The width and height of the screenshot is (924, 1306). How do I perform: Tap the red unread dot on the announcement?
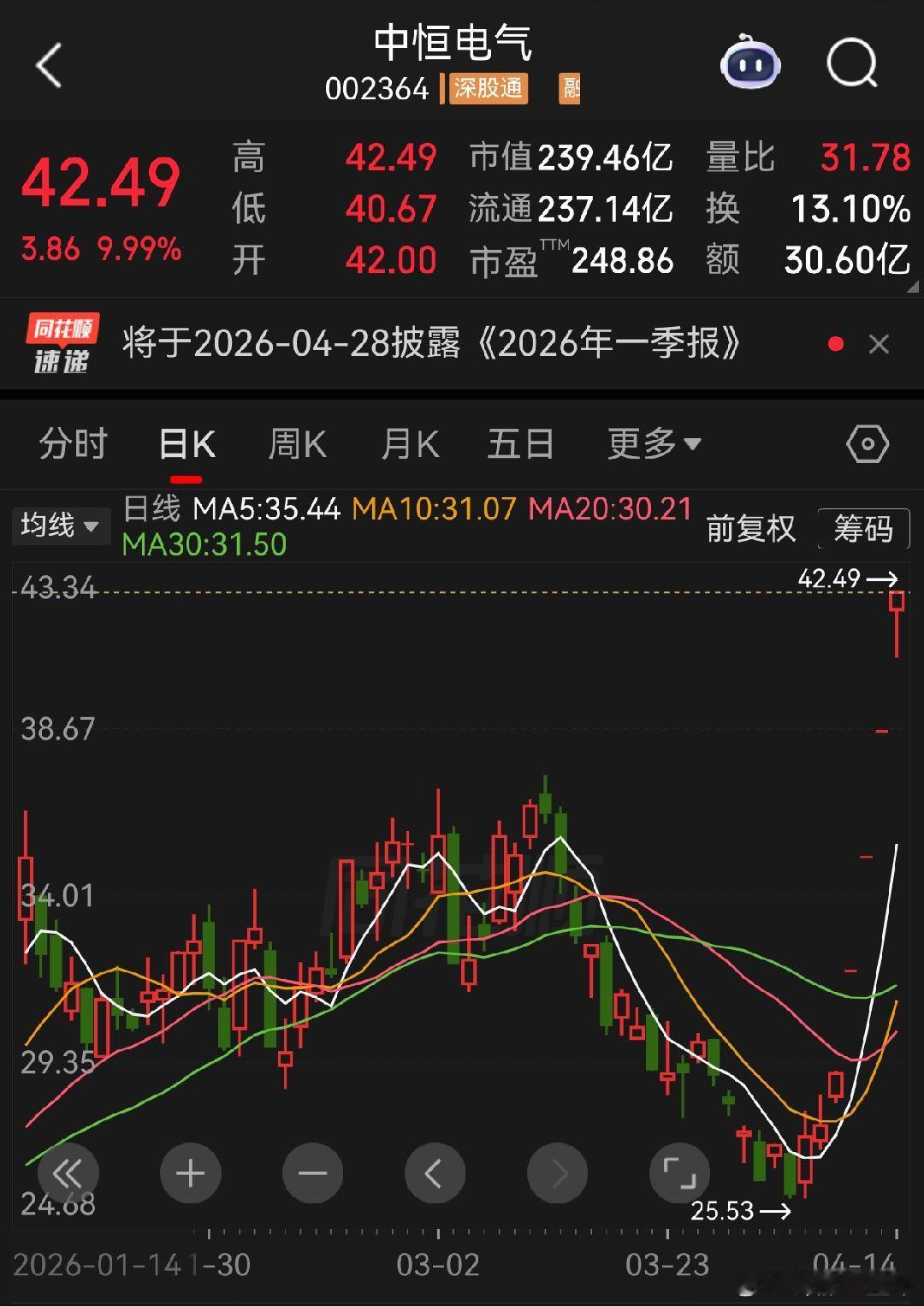[832, 343]
